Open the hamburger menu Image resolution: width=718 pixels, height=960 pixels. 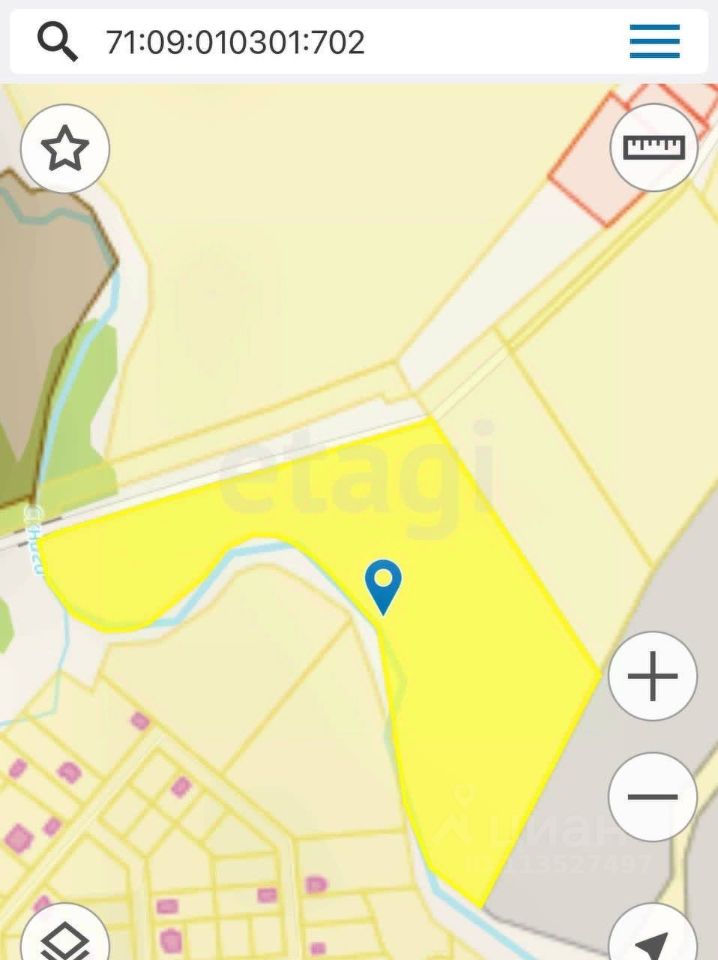654,42
